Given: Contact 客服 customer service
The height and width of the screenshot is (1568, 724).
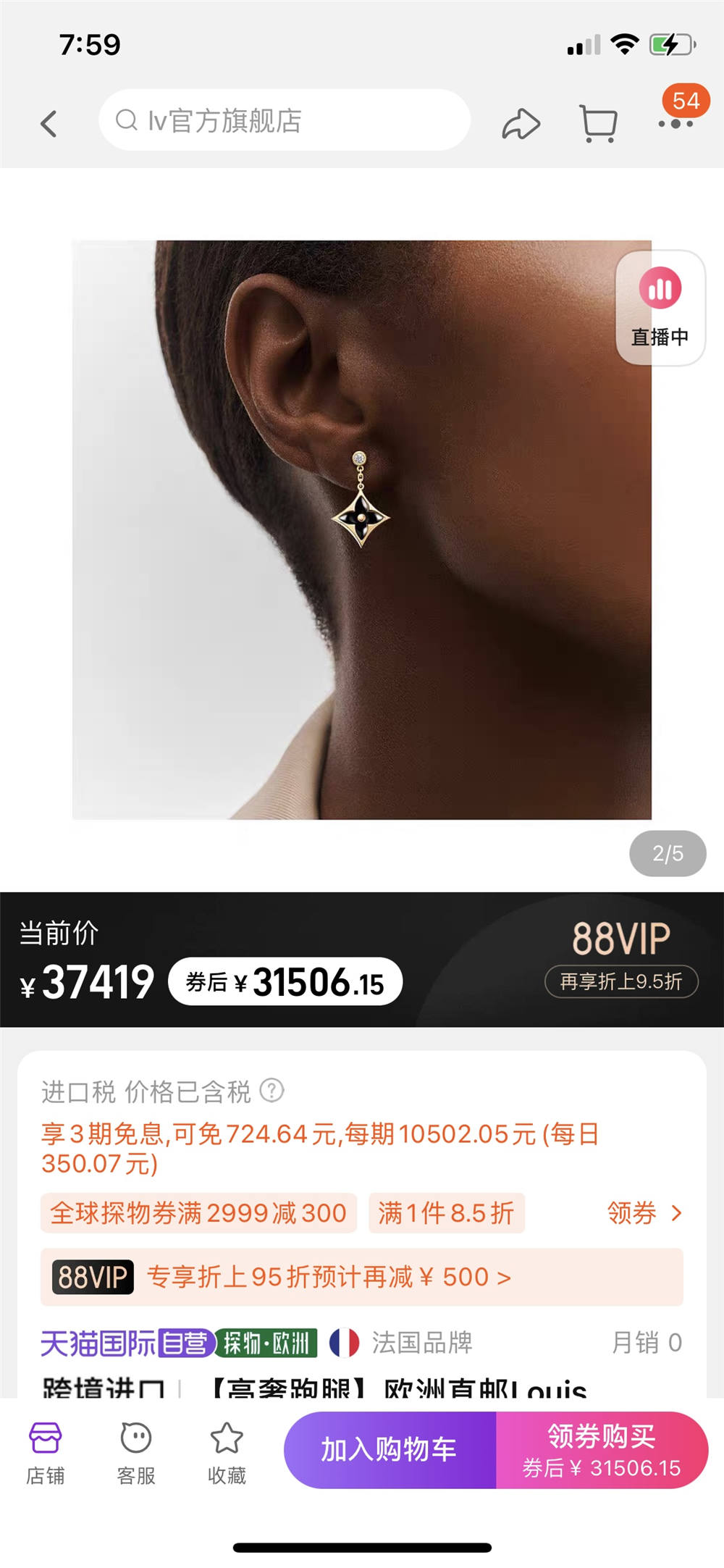Looking at the screenshot, I should click(x=136, y=1451).
